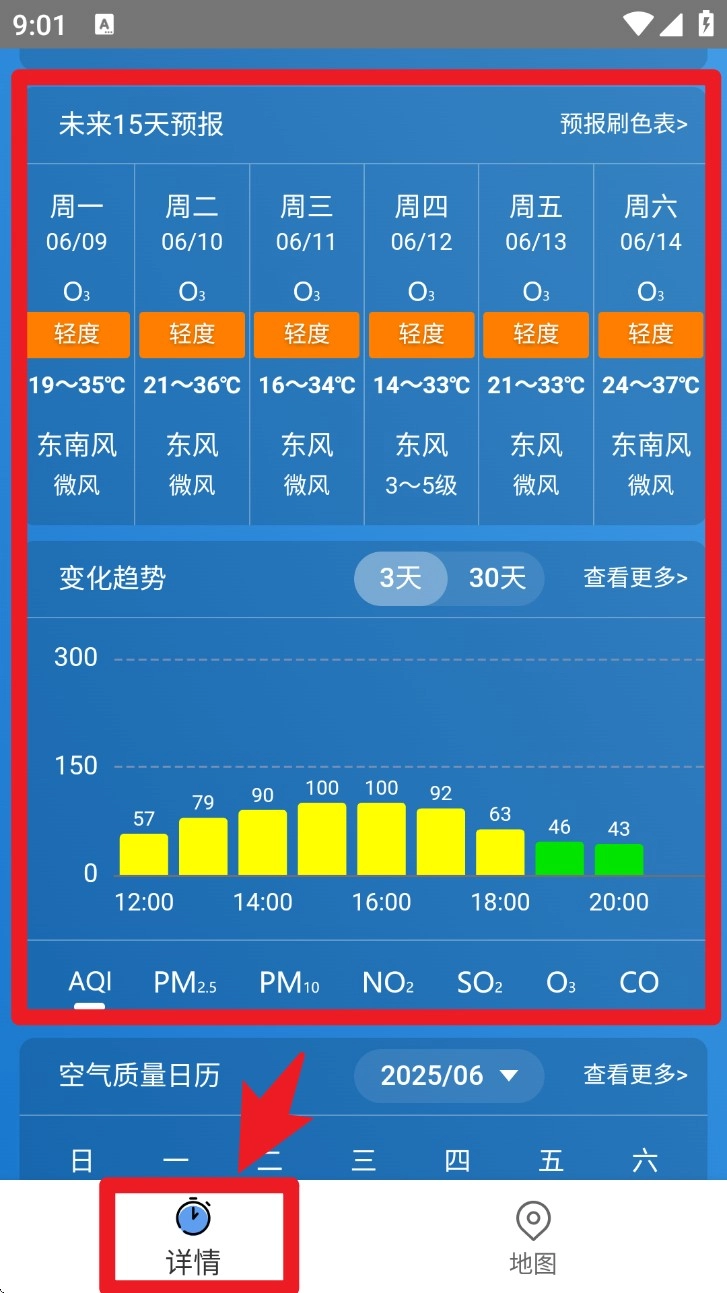The height and width of the screenshot is (1293, 727).
Task: Switch to the 地图 tab
Action: point(532,1236)
